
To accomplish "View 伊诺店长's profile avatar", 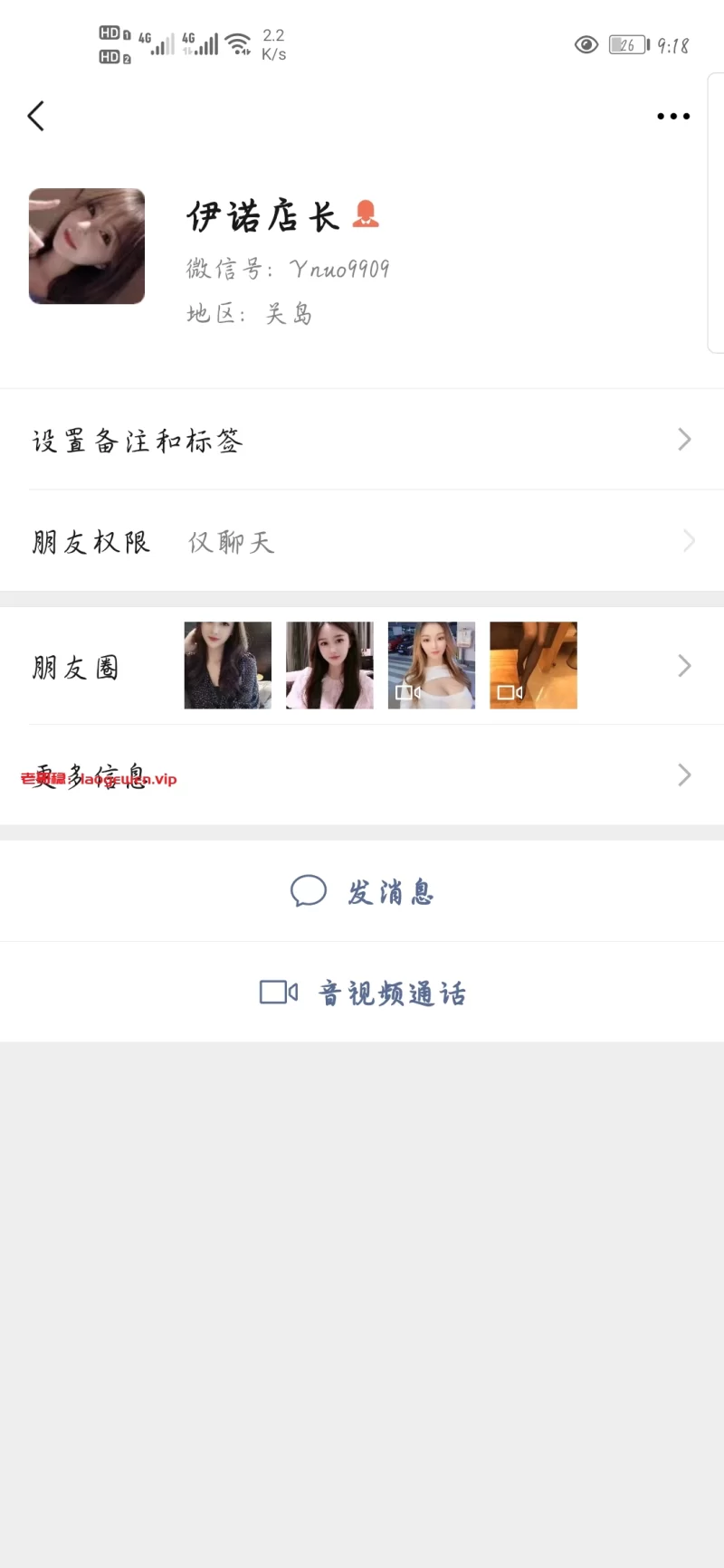I will (87, 246).
